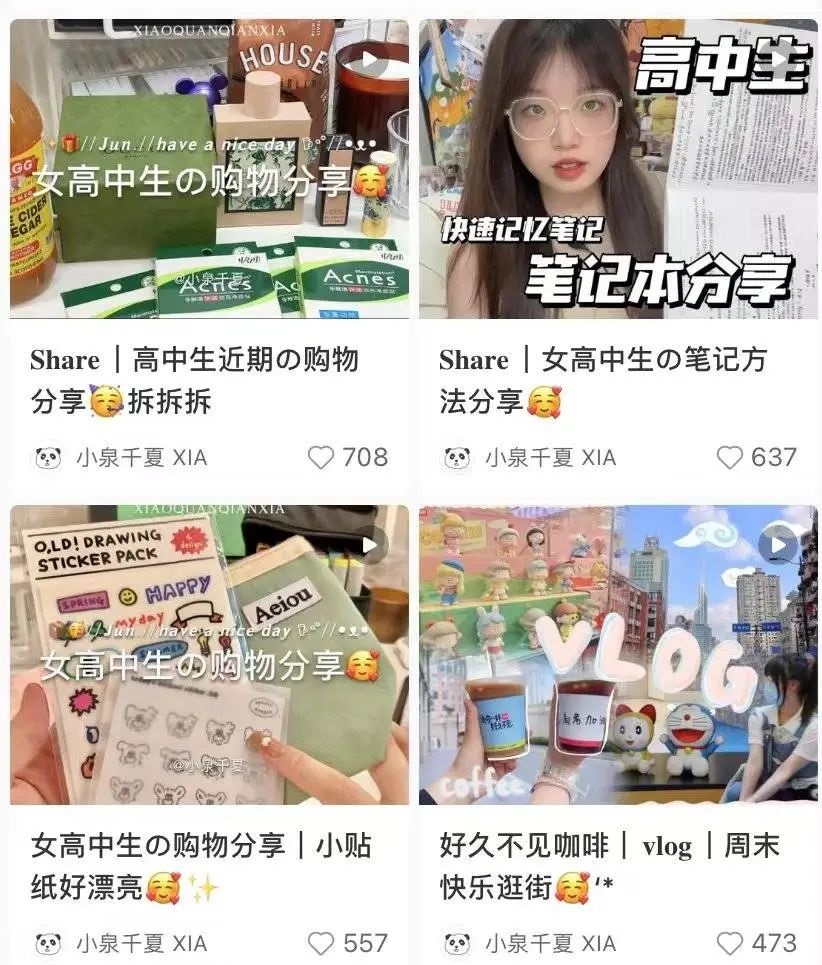
Task: Like the post with 557 likes
Action: [x=321, y=943]
